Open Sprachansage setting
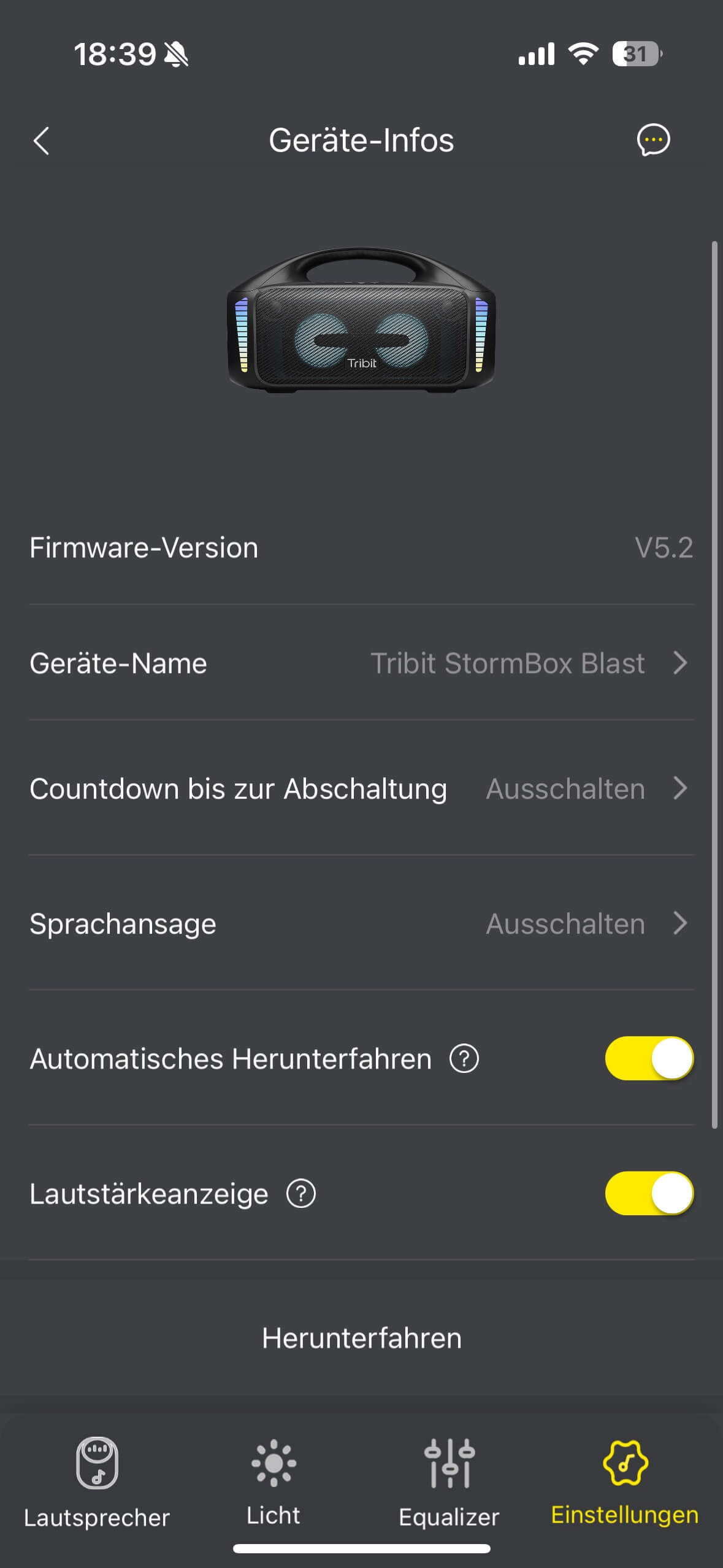 [x=361, y=923]
